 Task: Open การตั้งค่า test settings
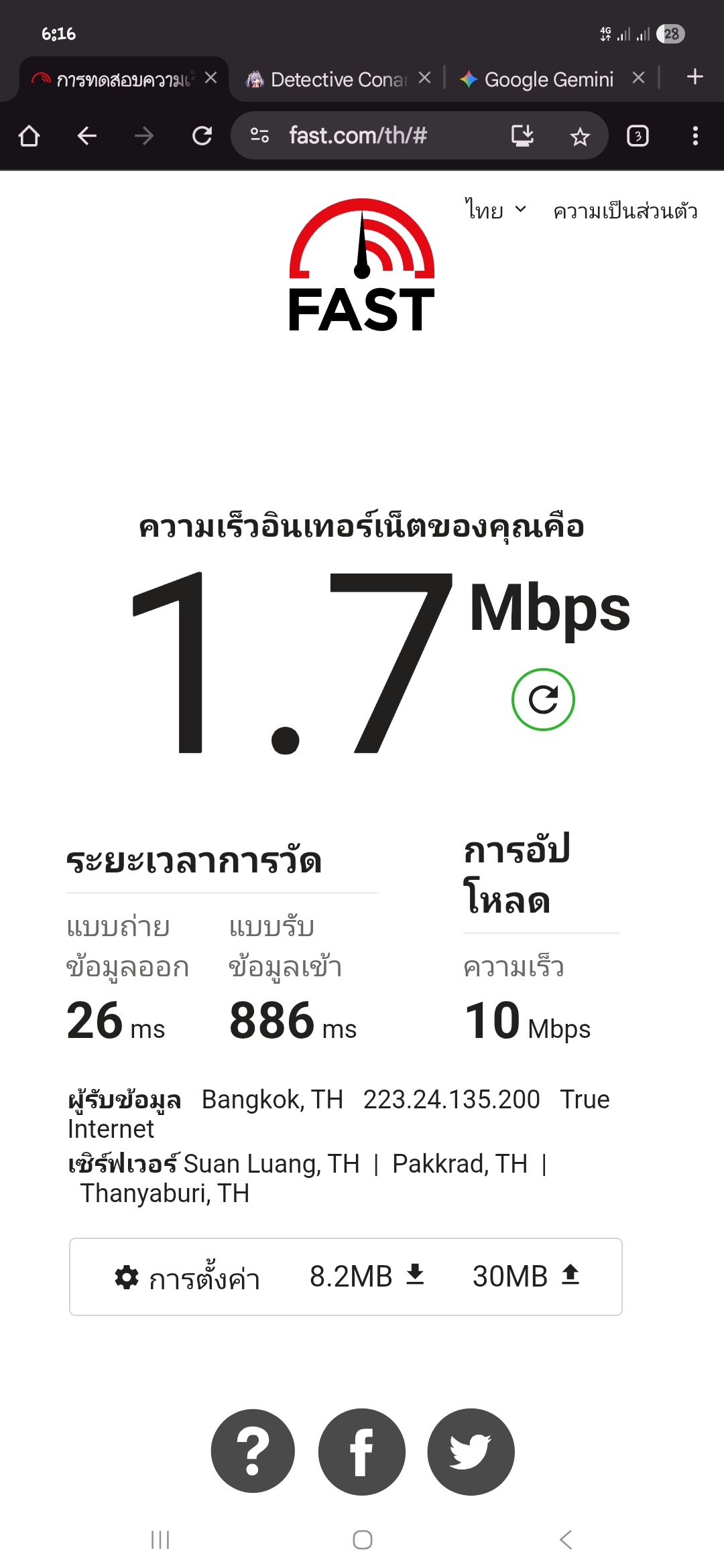pyautogui.click(x=188, y=1278)
